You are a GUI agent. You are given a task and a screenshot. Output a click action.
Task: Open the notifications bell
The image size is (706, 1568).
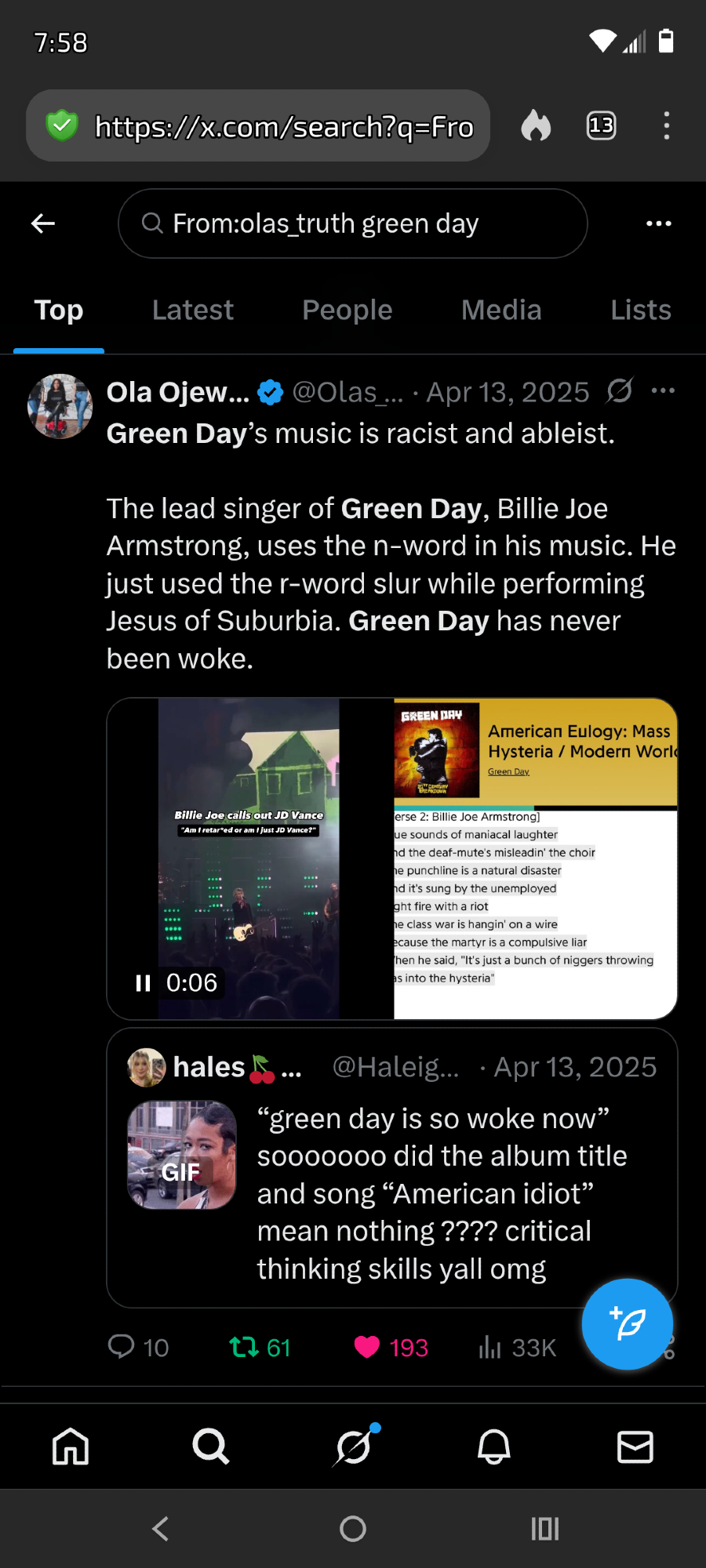[494, 1446]
